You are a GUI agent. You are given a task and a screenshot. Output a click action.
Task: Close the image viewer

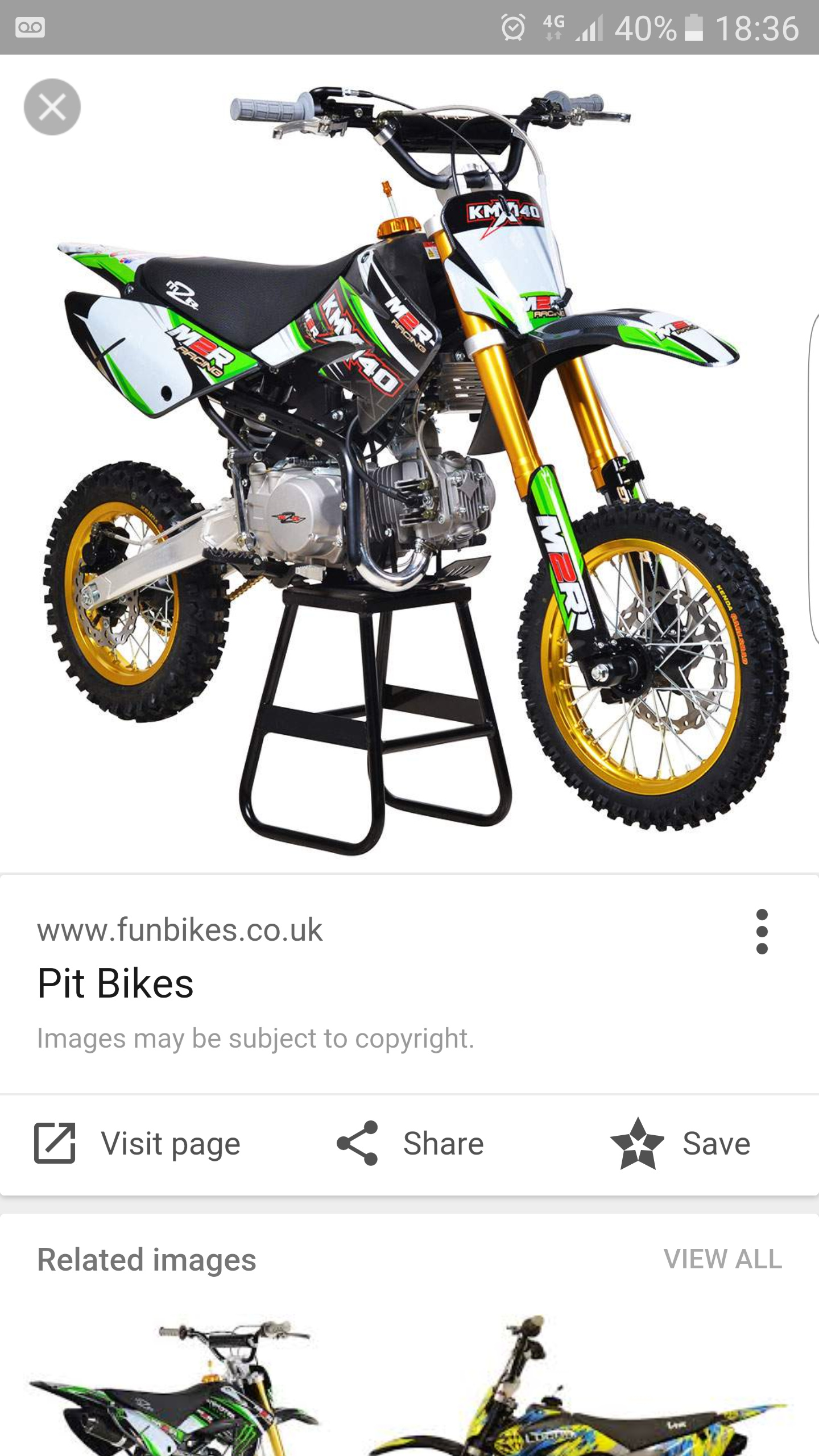52,106
